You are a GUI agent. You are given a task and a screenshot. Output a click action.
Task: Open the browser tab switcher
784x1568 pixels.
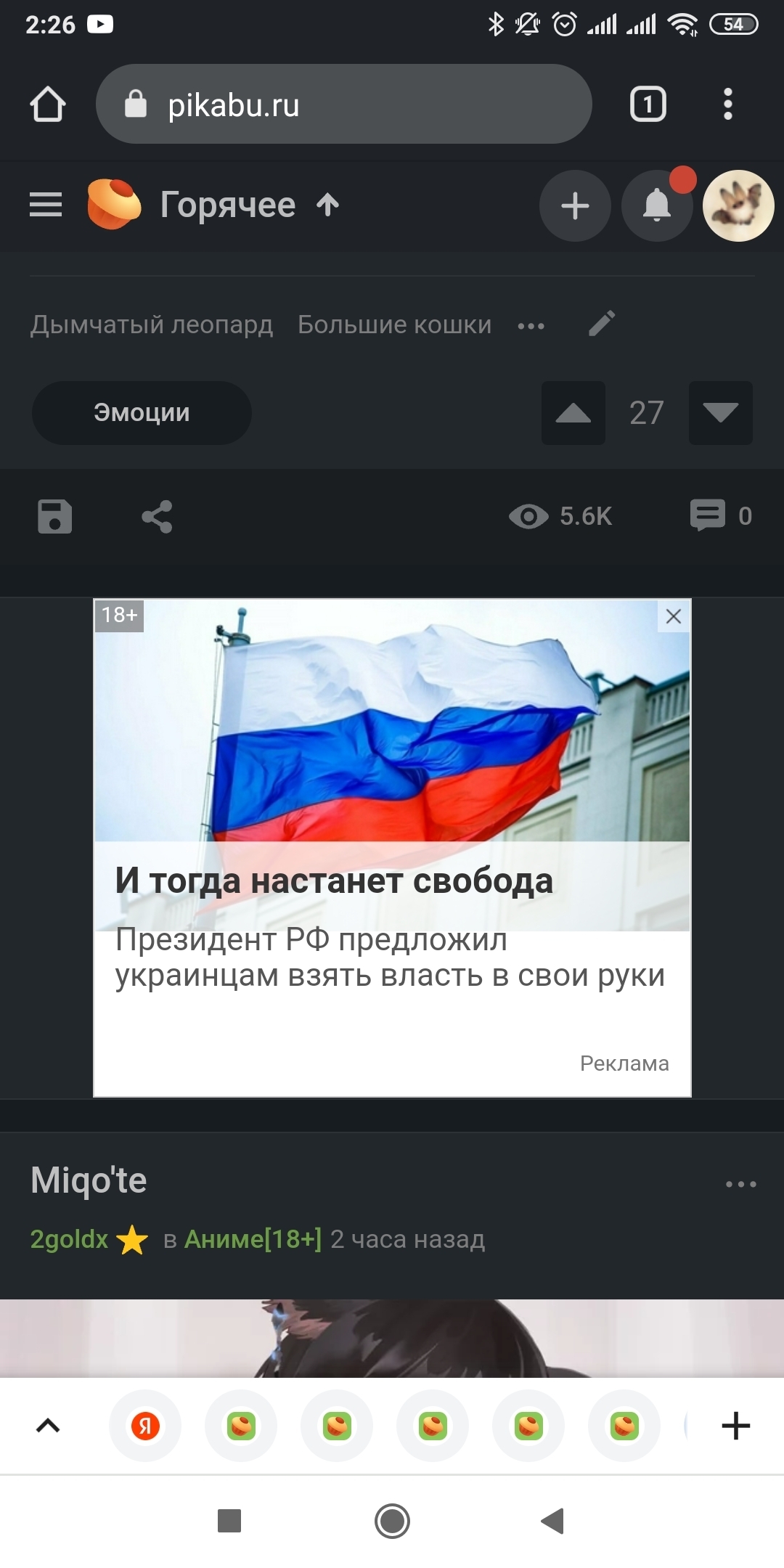click(x=648, y=105)
